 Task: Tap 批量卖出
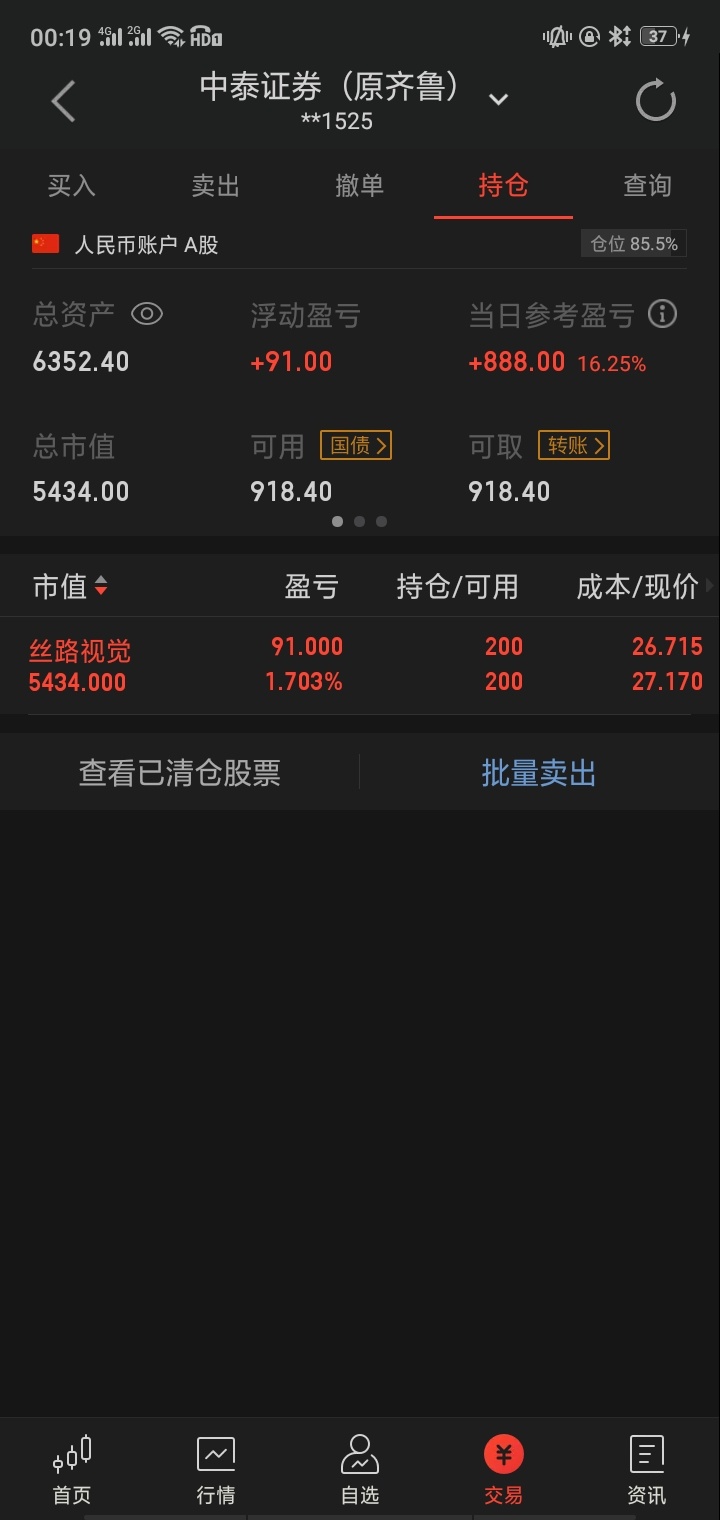point(539,773)
